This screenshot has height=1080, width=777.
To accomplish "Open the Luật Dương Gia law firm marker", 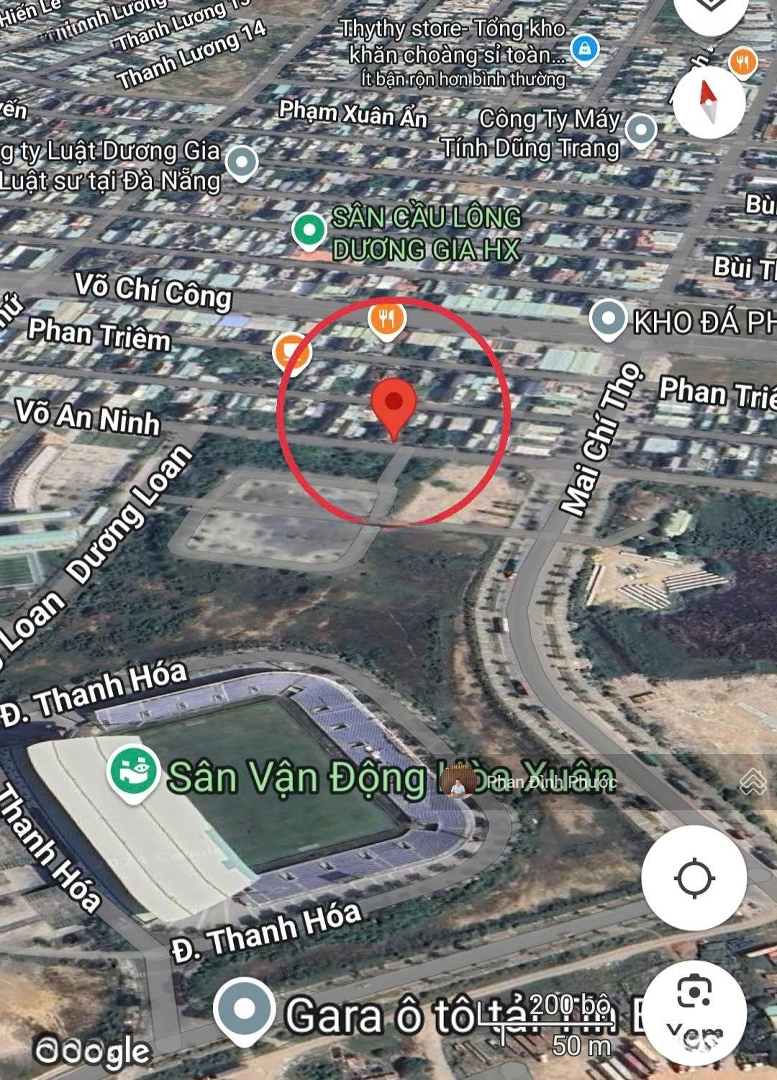I will tap(241, 160).
